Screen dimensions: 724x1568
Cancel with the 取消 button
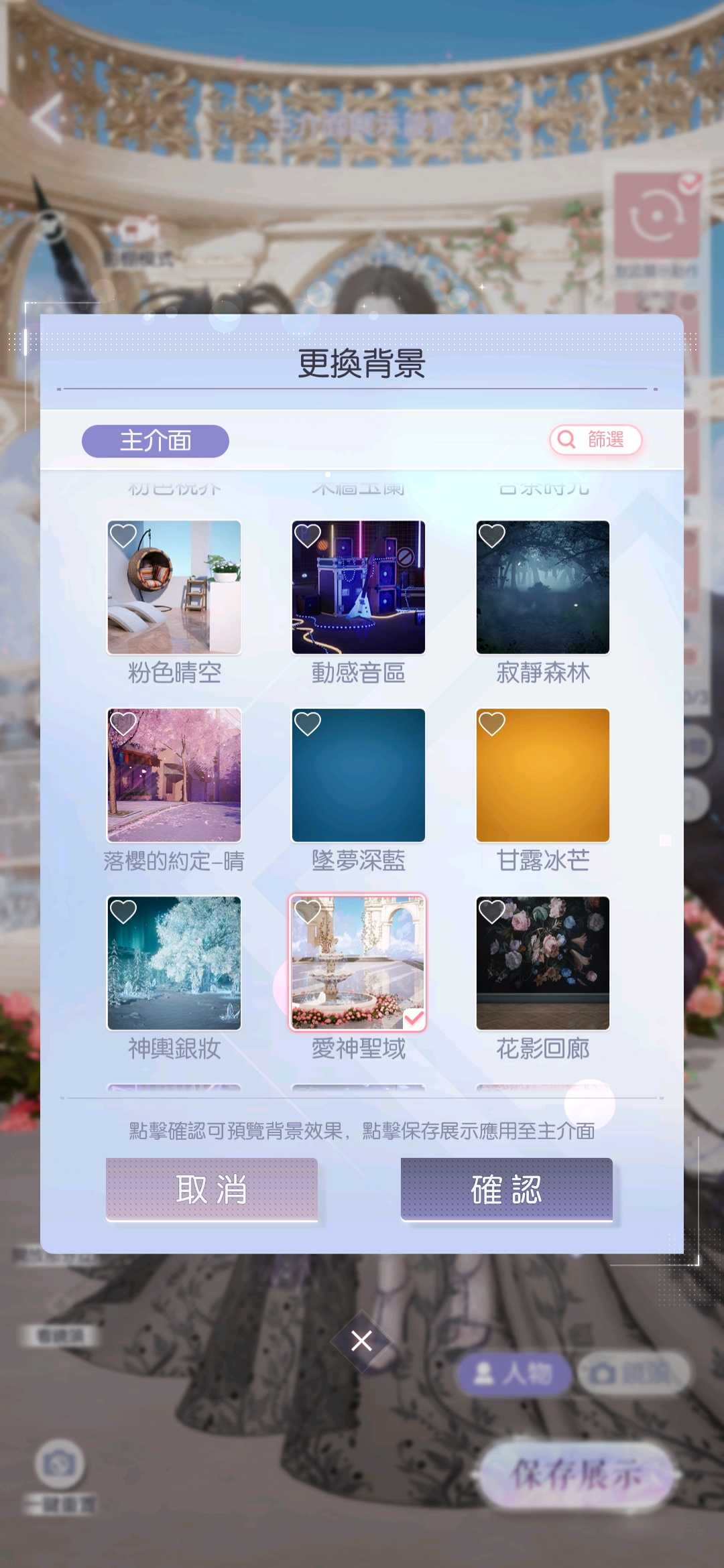[212, 1189]
